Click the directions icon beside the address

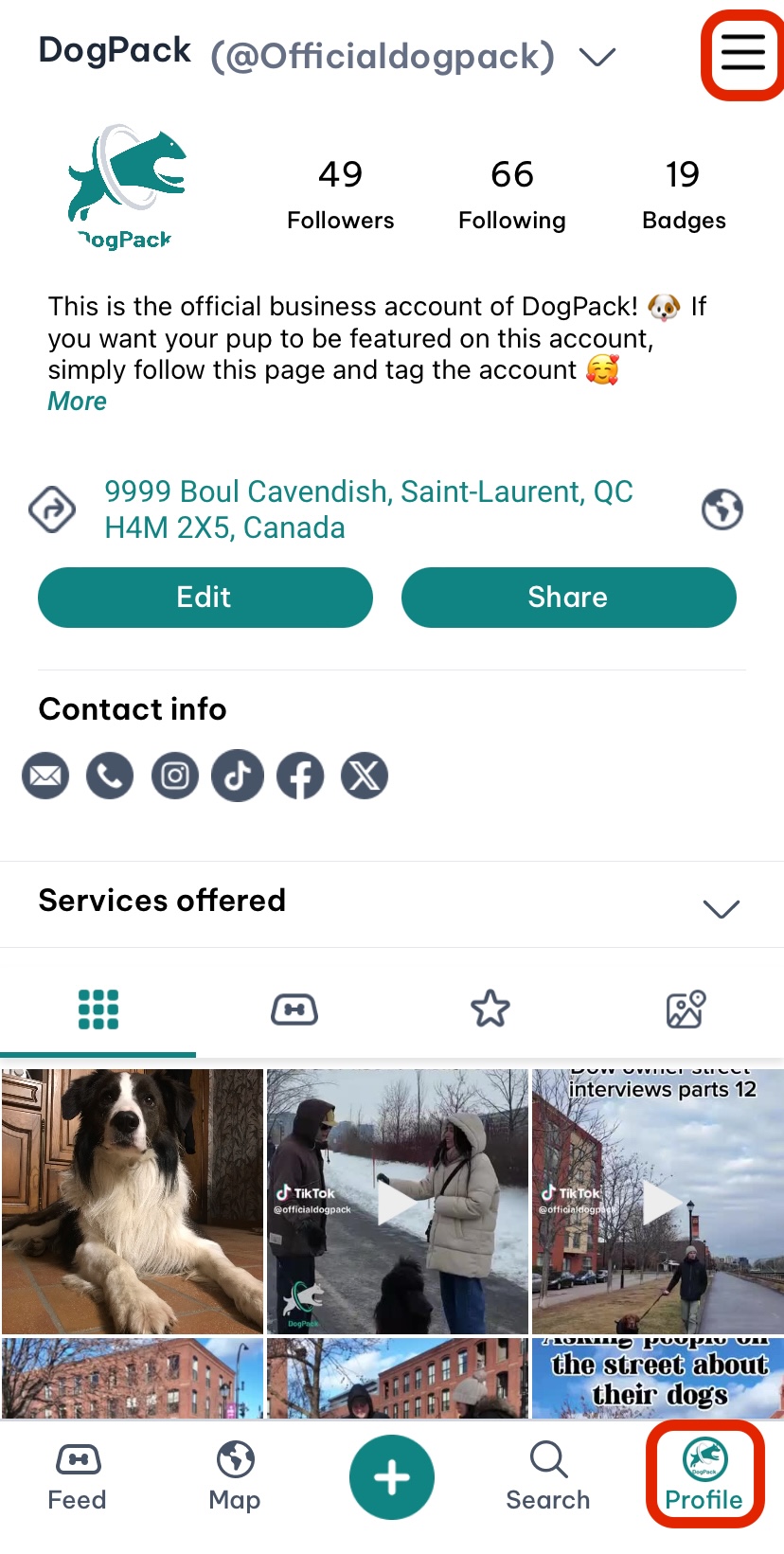pos(52,509)
